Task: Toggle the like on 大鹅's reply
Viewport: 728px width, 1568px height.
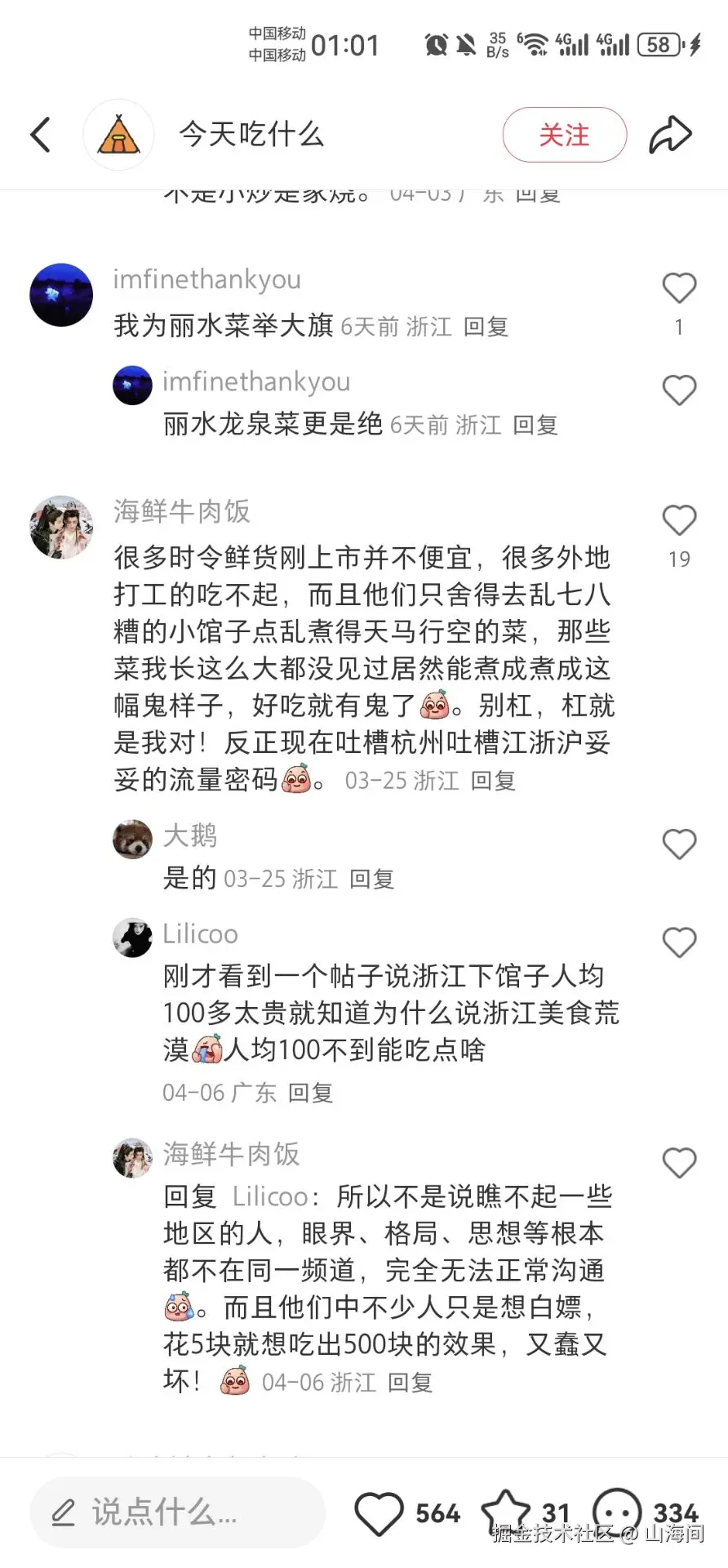Action: (x=678, y=844)
